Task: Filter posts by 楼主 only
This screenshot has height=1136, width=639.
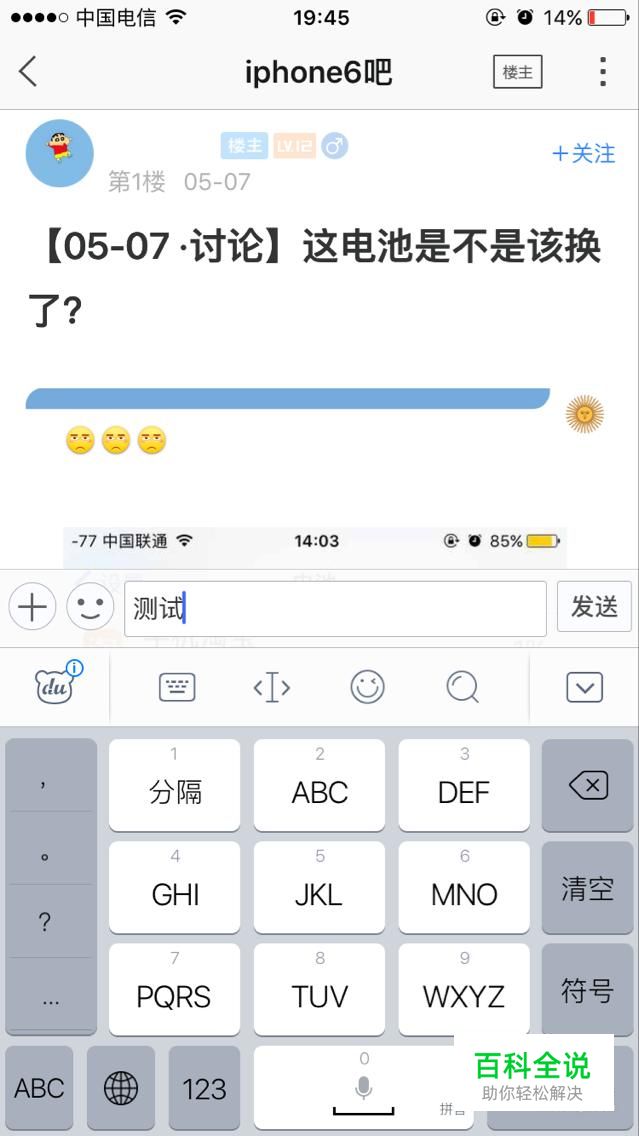Action: [x=517, y=72]
